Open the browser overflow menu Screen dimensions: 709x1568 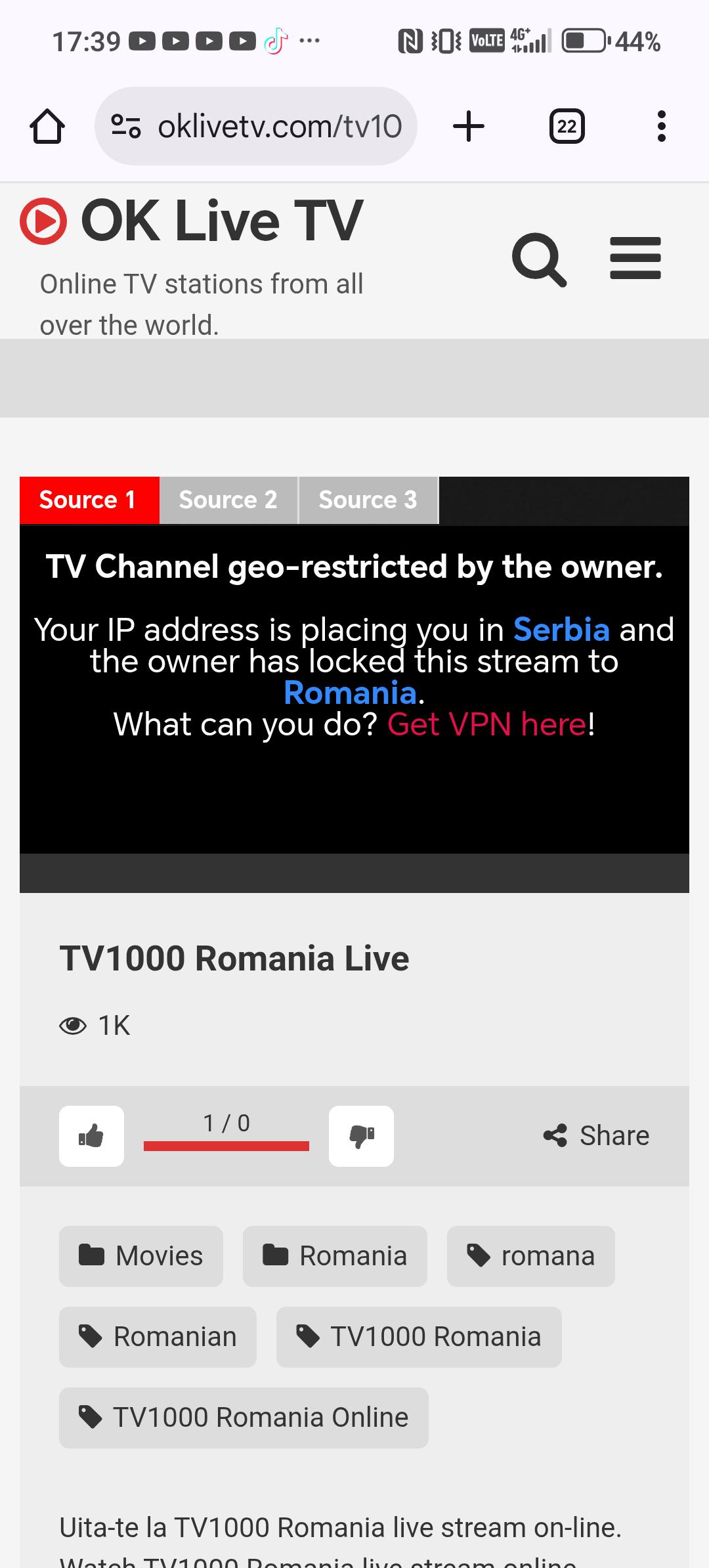pyautogui.click(x=661, y=126)
